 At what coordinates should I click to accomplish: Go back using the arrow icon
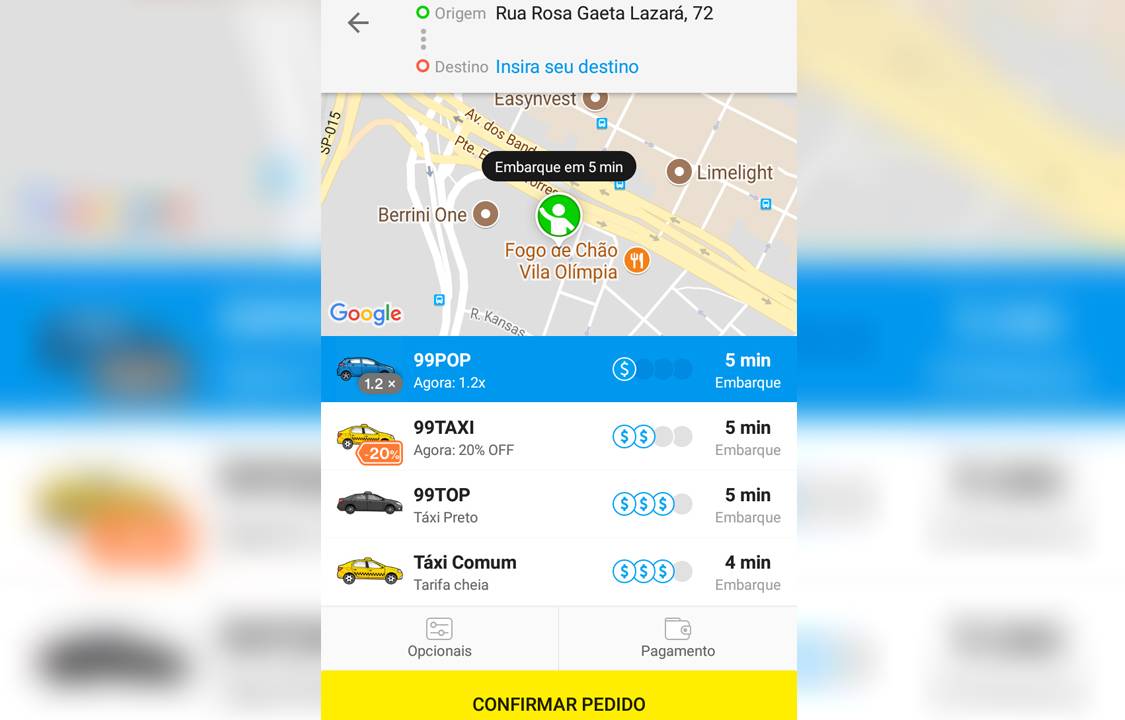pos(358,23)
